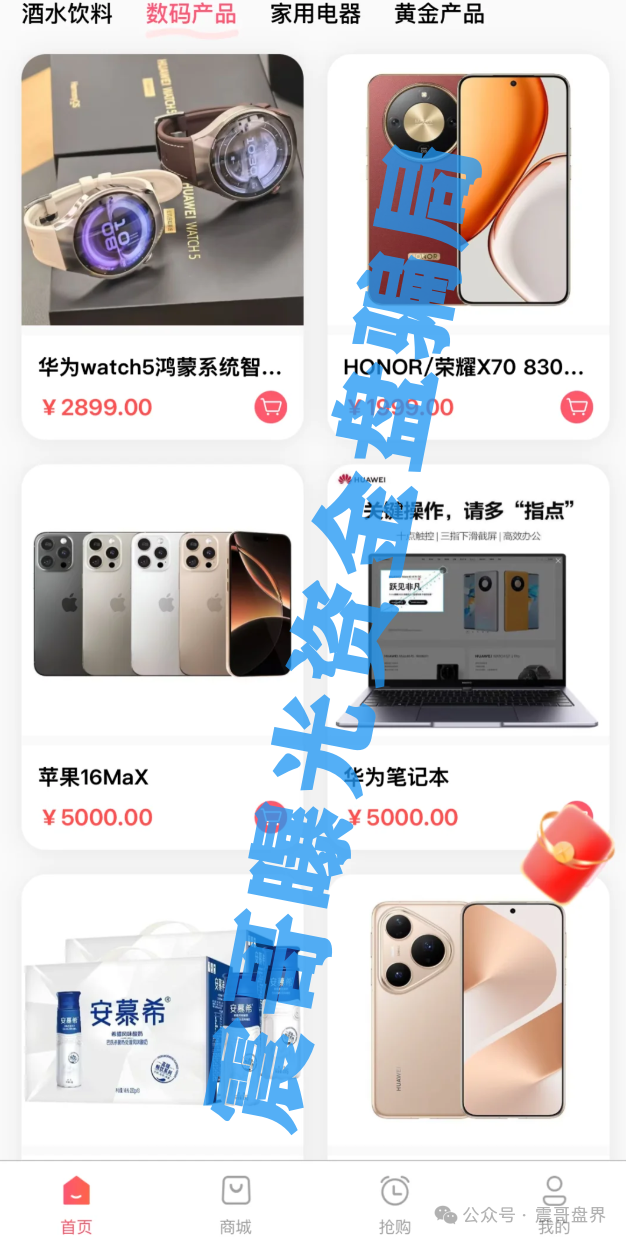Add HONOR/荣耀X70 to the cart
This screenshot has width=626, height=1240.
577,407
